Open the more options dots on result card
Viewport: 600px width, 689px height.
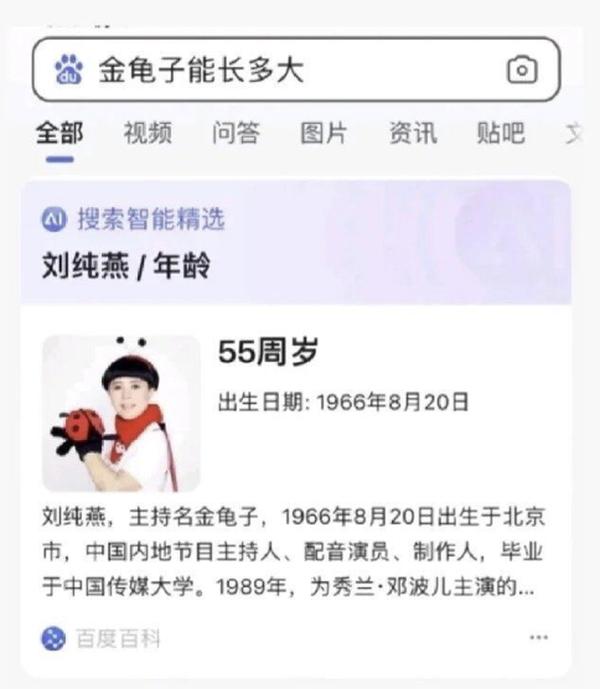tap(539, 638)
